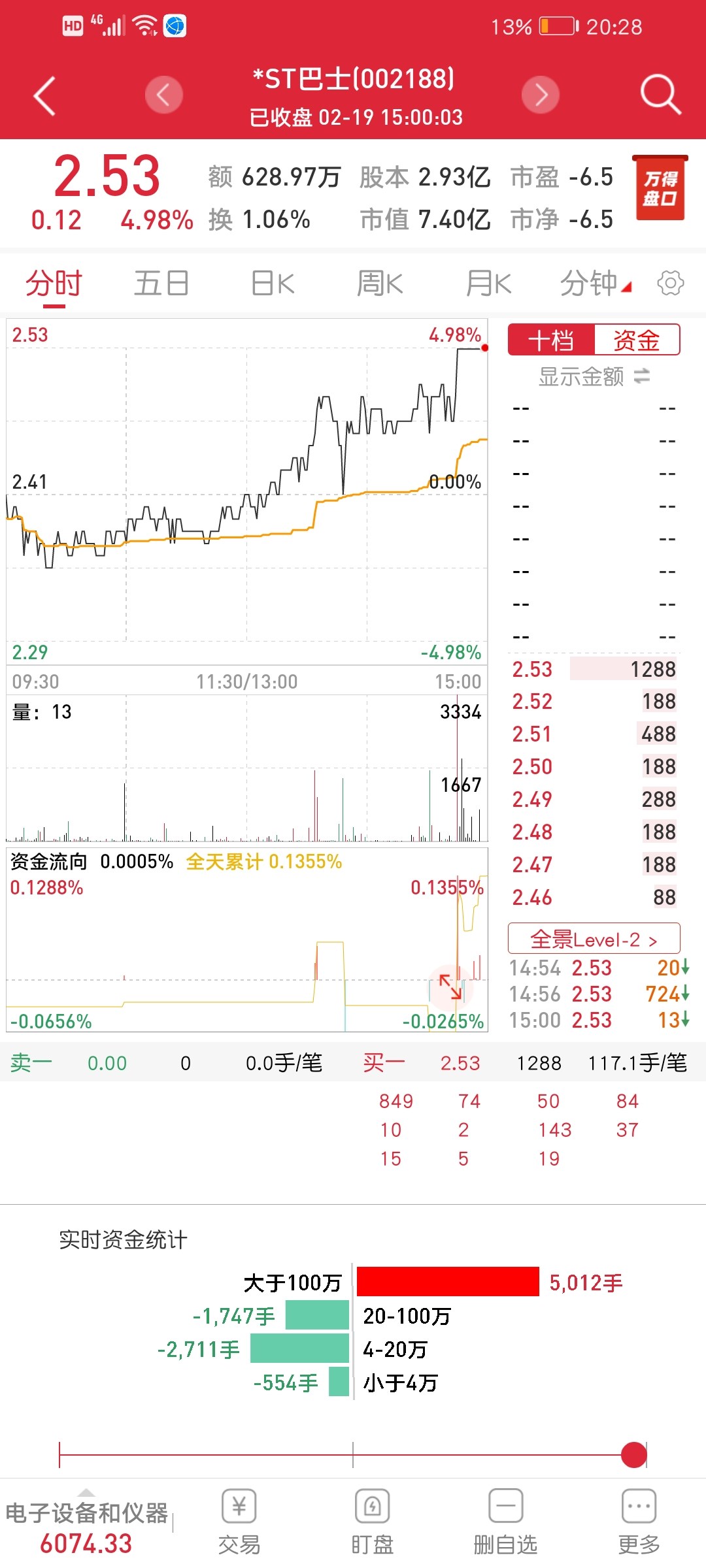Select the 十档 order book tab
The width and height of the screenshot is (706, 1568).
[551, 340]
